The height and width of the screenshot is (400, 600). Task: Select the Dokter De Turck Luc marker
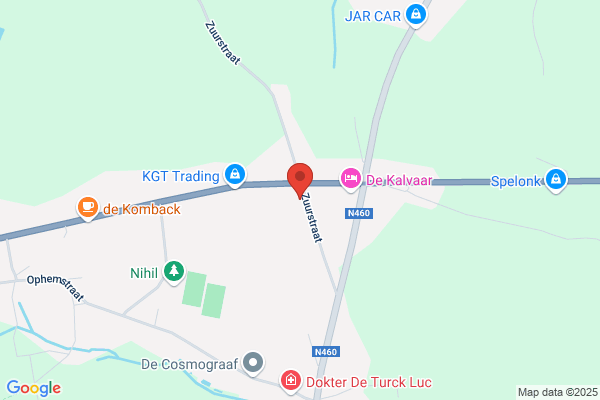[291, 382]
